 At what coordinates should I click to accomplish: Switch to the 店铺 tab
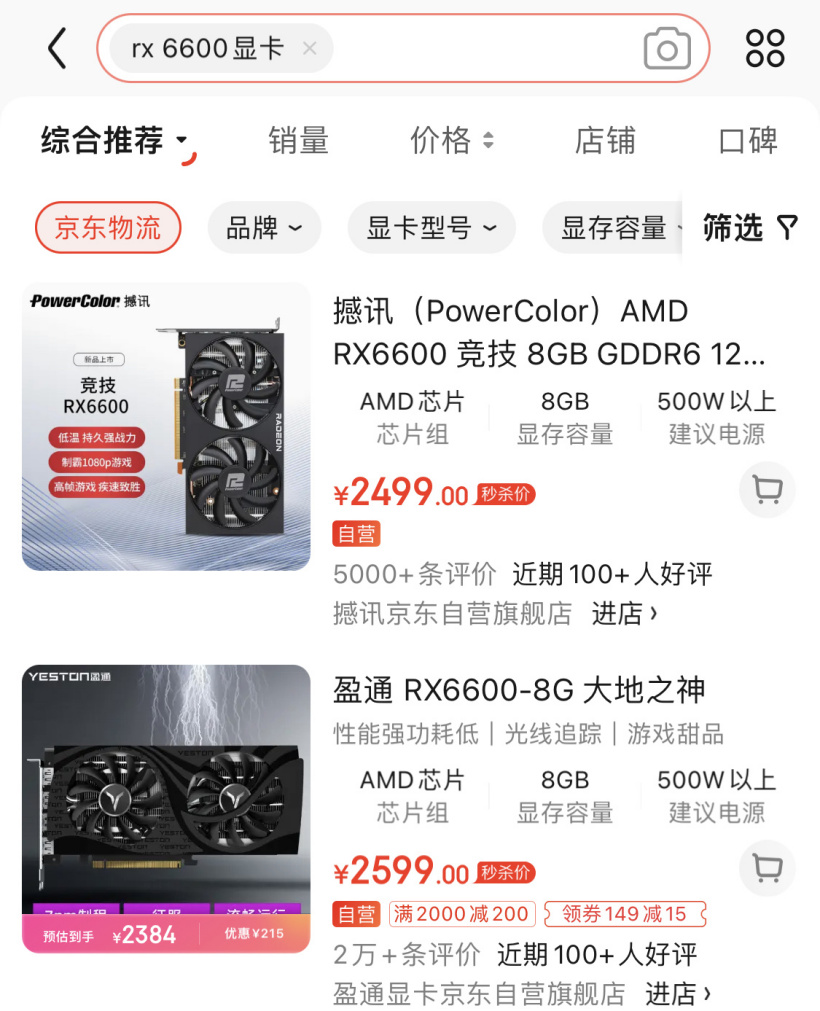click(604, 141)
